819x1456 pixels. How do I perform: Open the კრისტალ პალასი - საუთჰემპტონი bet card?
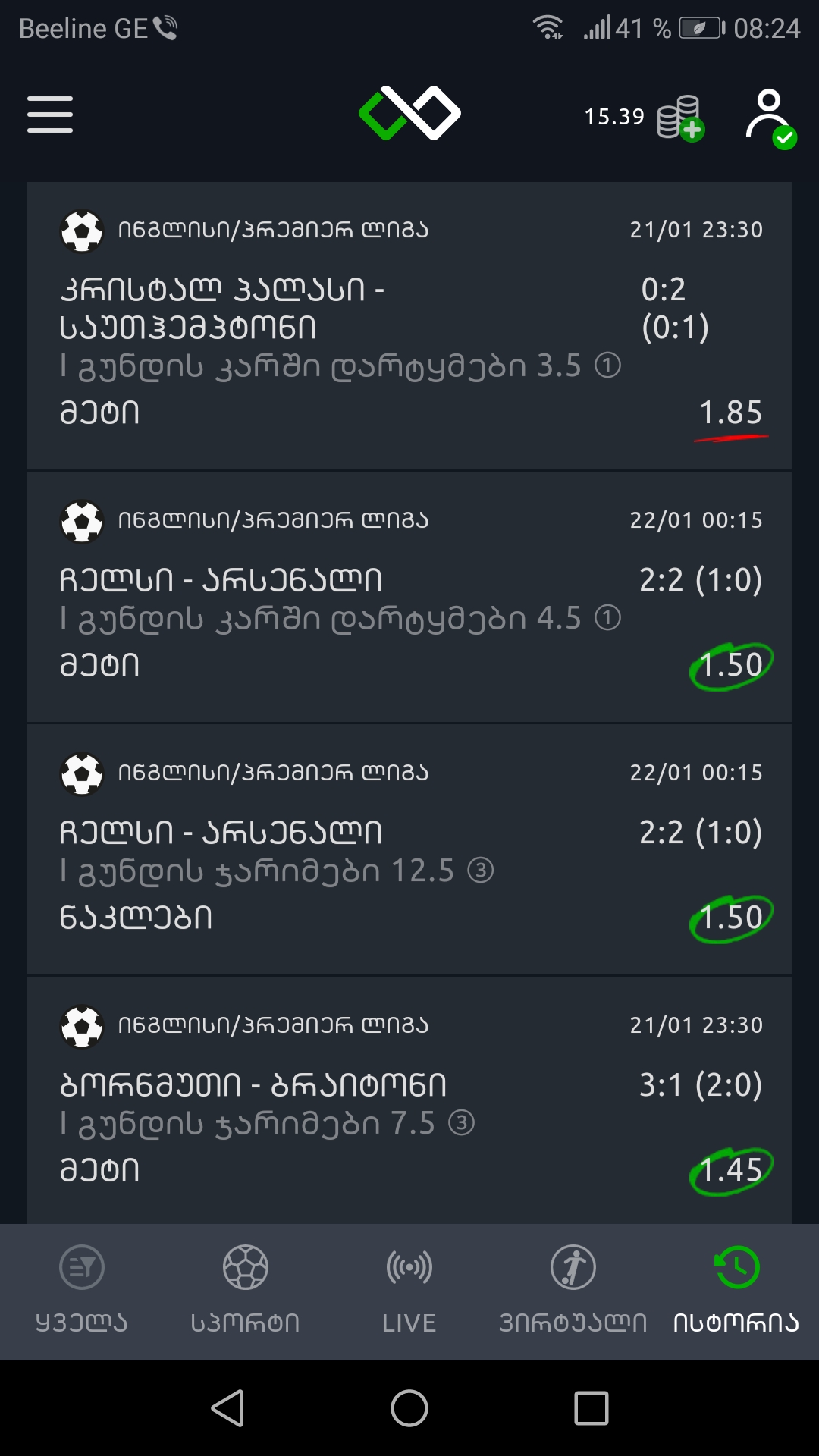pos(409,326)
